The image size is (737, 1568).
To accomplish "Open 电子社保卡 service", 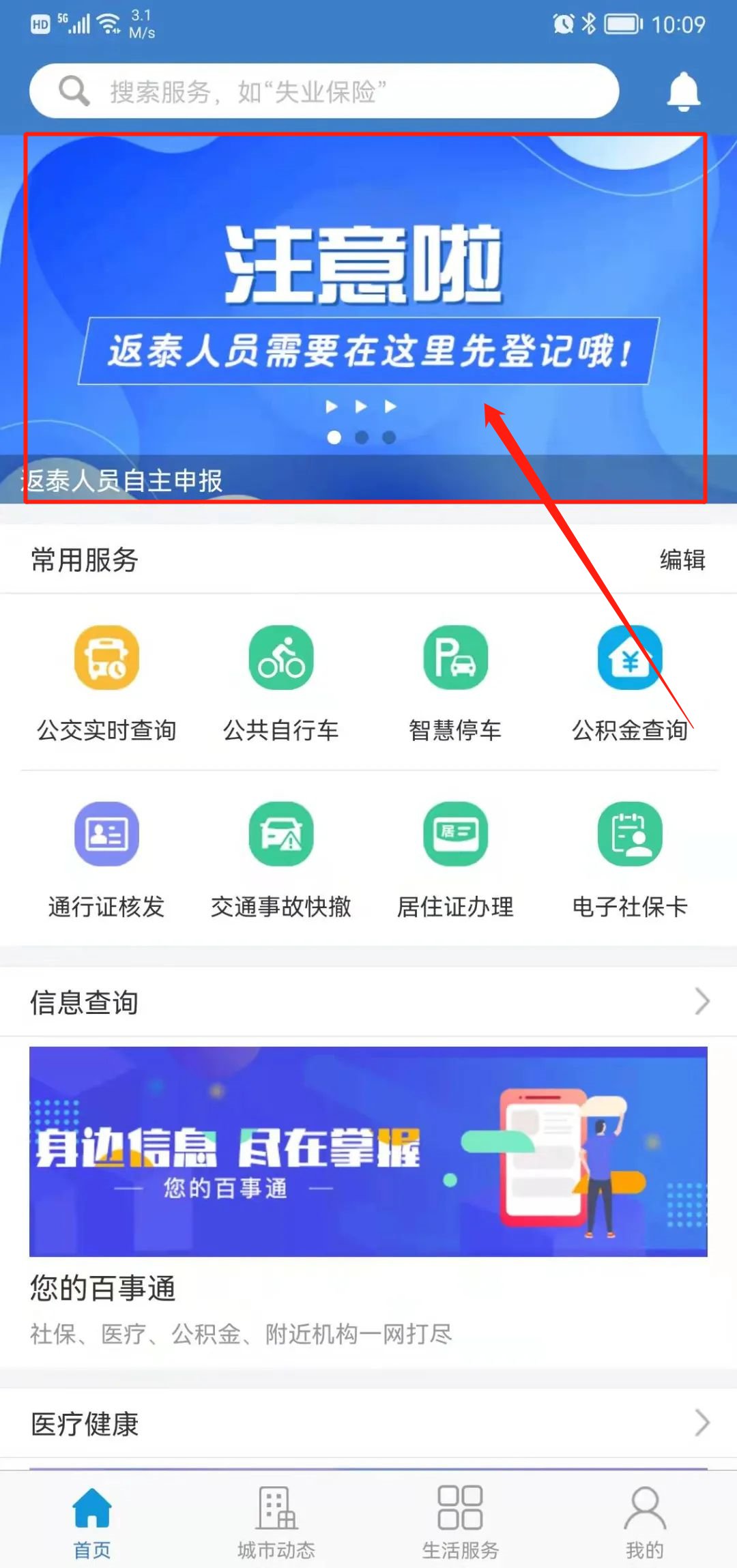I will point(629,857).
